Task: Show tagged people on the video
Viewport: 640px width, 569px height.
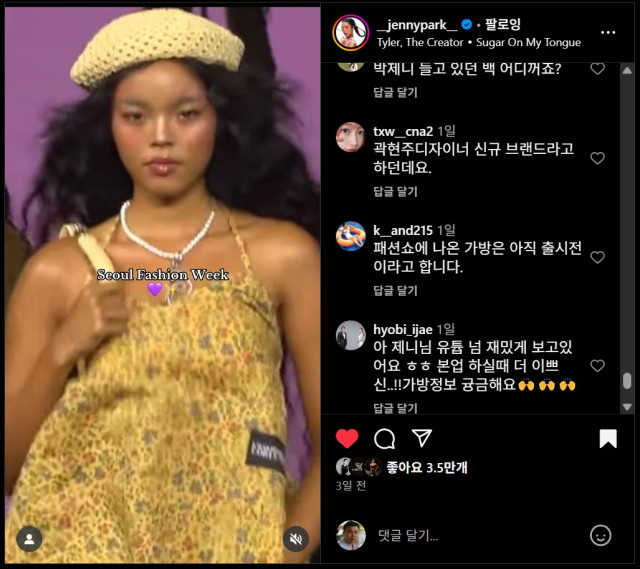Action: (30, 539)
